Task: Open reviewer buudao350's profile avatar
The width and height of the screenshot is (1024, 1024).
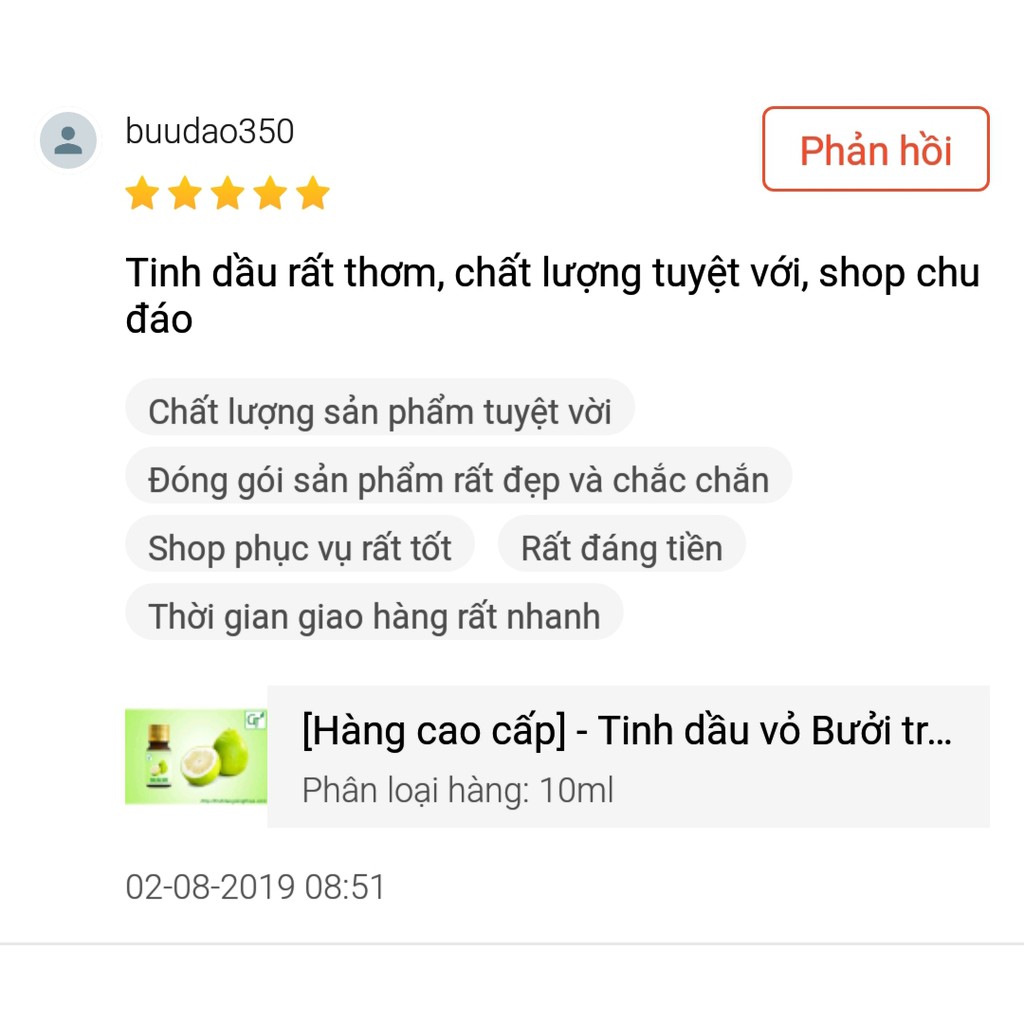Action: 68,140
